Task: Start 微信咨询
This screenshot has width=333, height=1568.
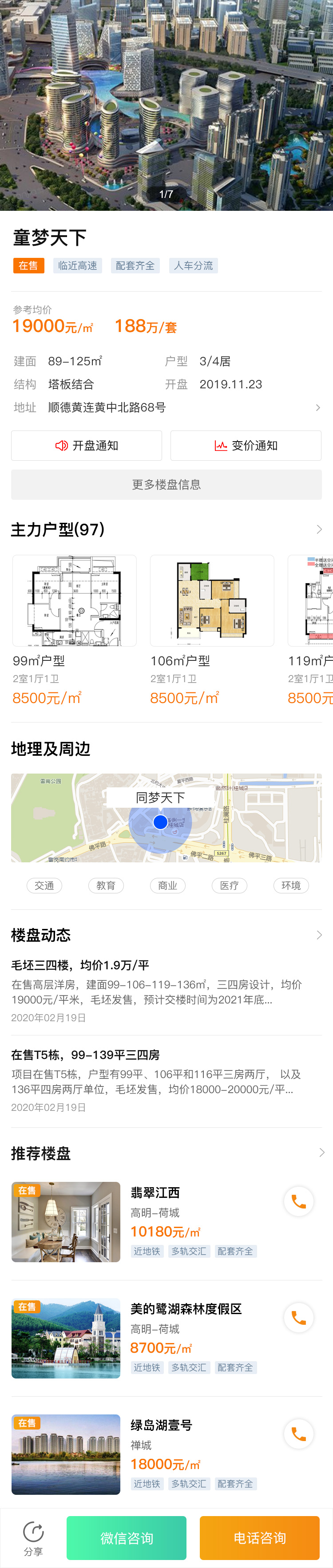Action: tap(126, 1538)
